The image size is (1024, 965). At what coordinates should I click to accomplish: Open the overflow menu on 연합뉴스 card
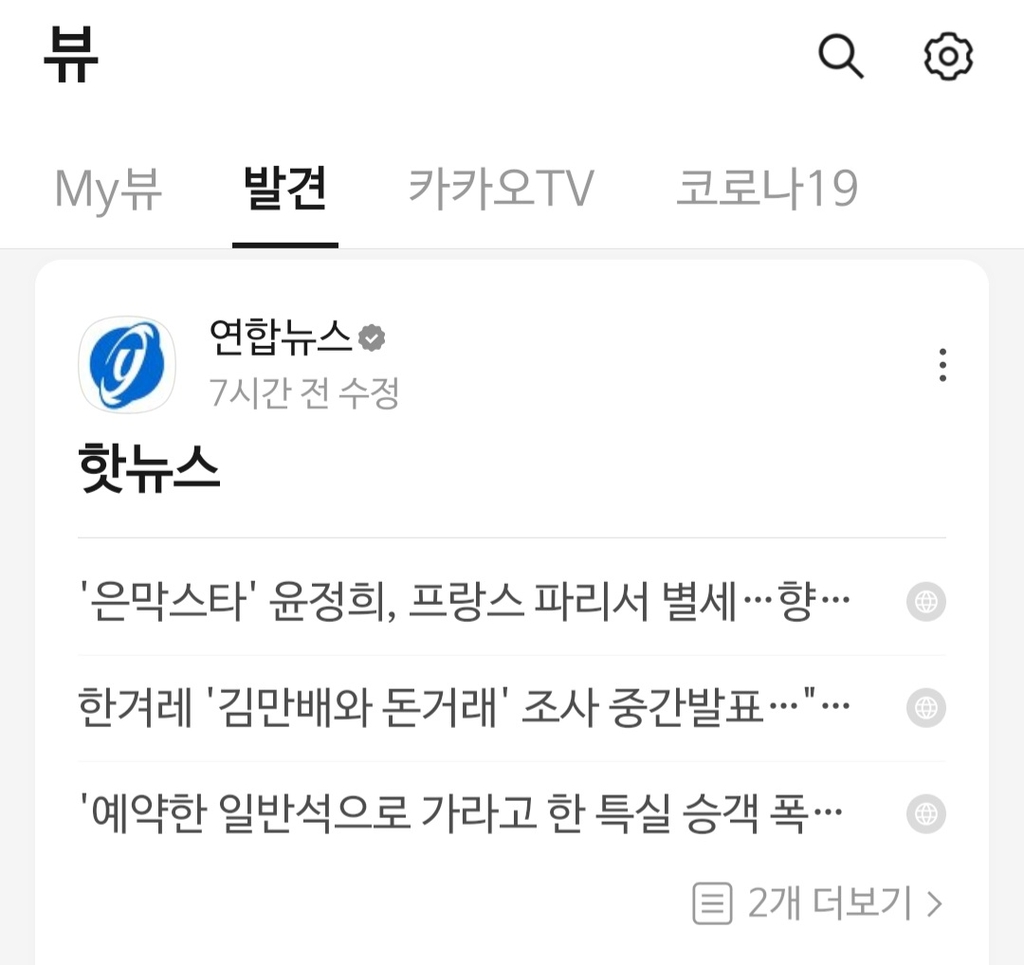coord(942,365)
